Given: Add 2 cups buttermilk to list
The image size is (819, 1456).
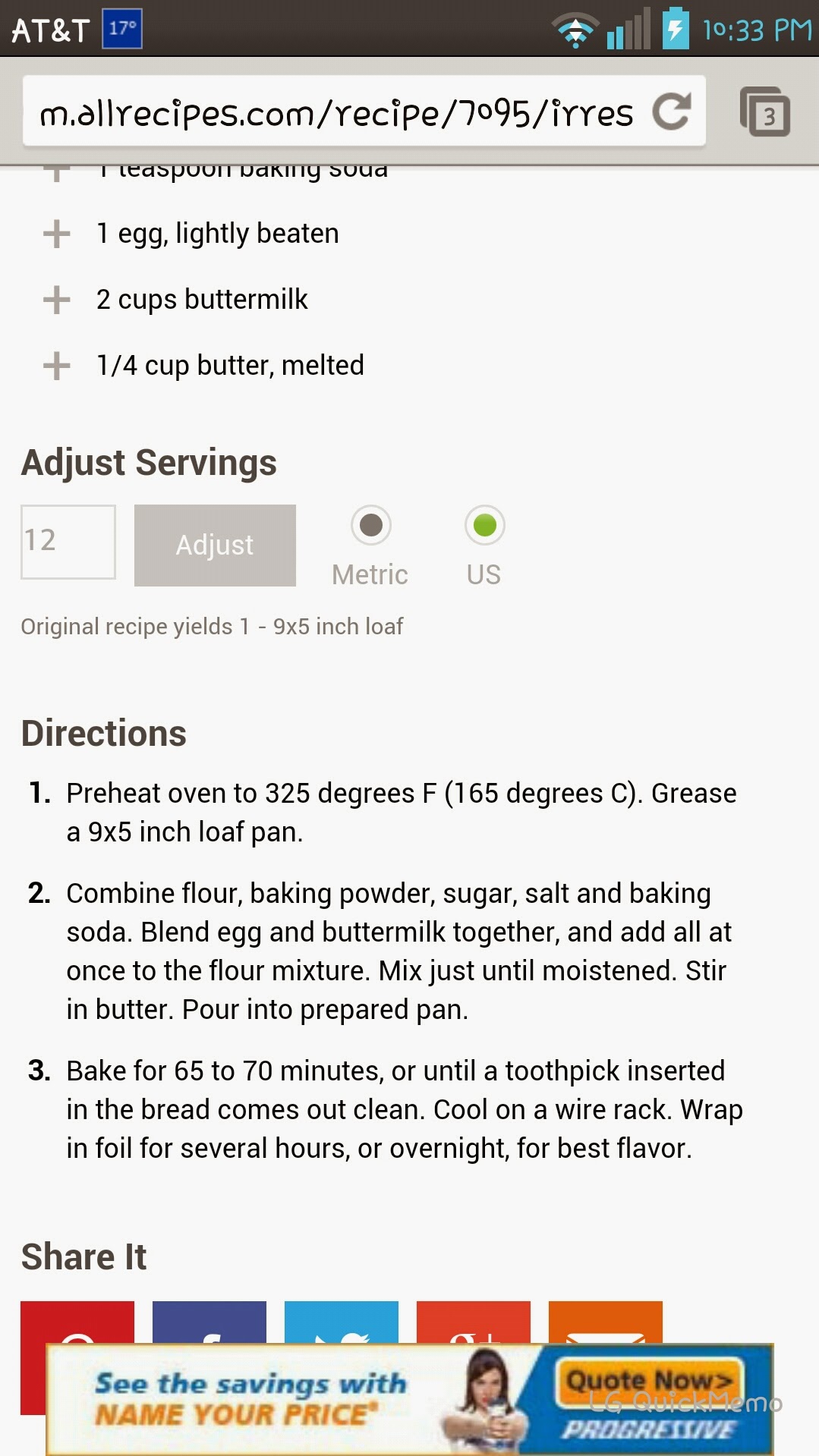Looking at the screenshot, I should [57, 300].
